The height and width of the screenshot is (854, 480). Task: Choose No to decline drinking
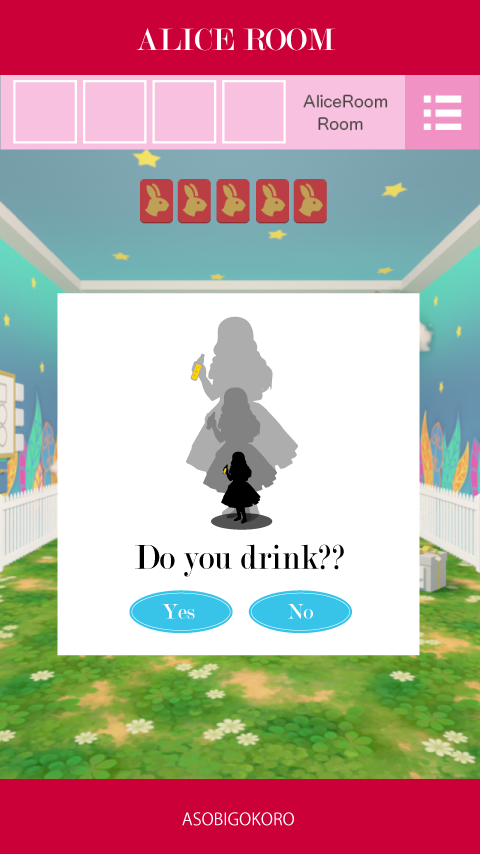pyautogui.click(x=300, y=612)
